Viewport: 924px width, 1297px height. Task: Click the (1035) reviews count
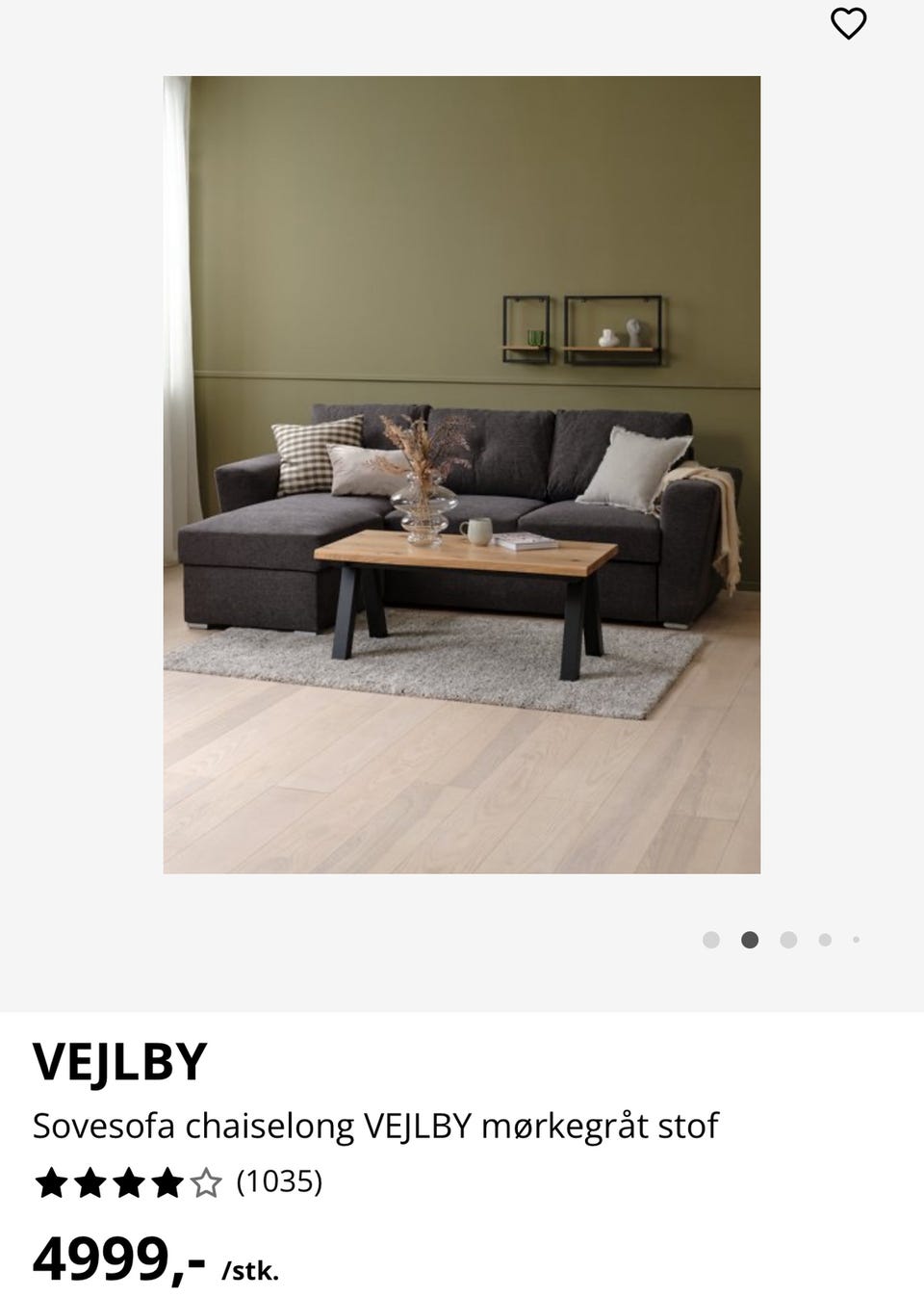tap(278, 1181)
